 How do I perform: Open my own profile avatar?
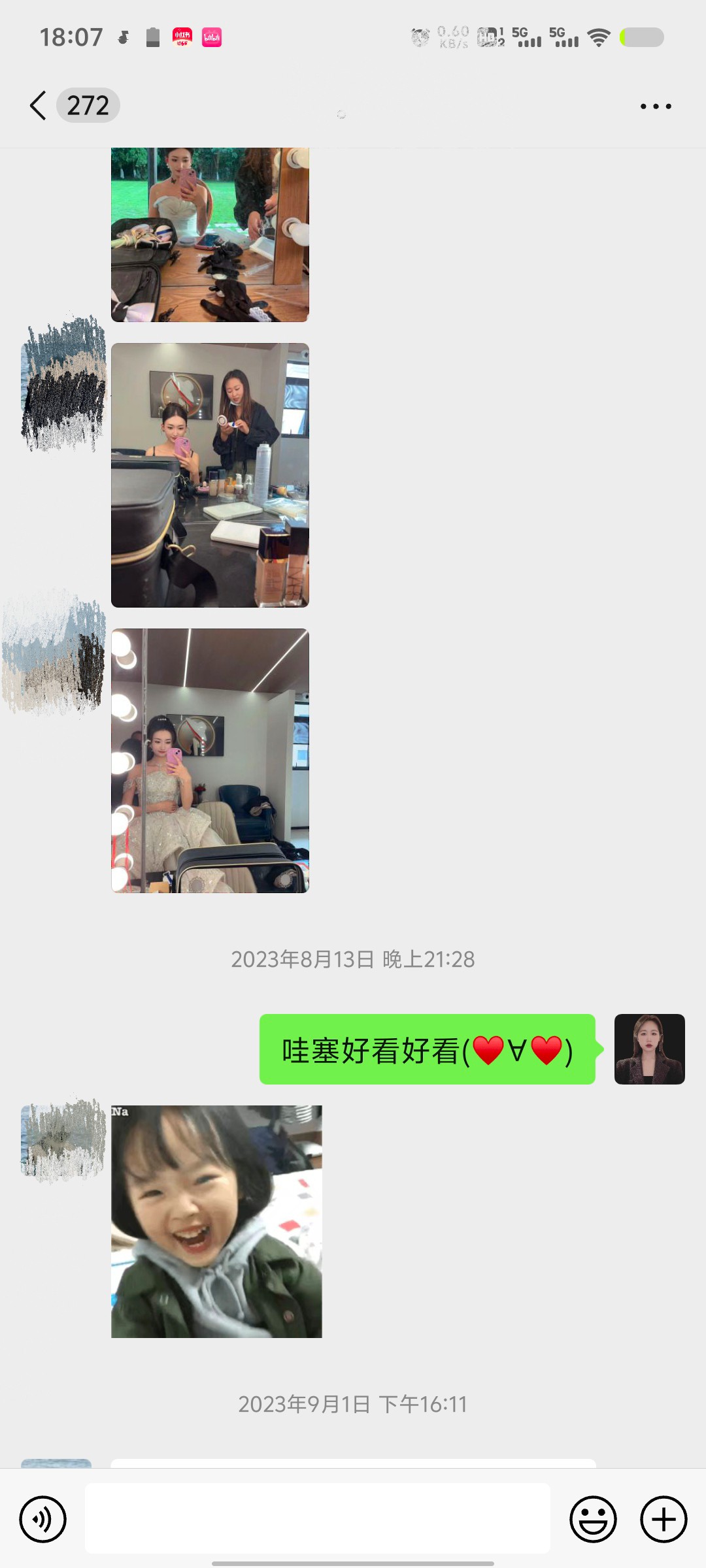point(650,1049)
